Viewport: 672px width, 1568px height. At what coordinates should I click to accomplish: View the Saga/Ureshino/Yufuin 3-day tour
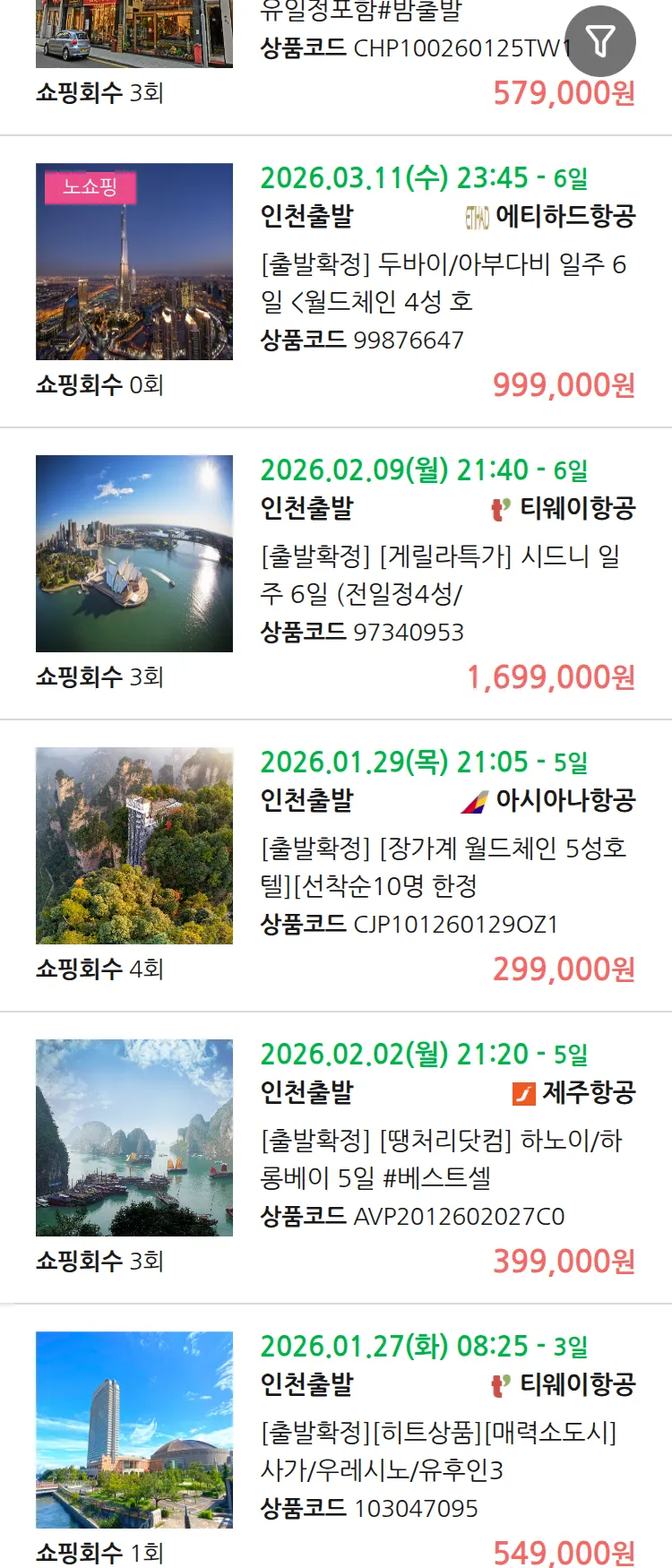tap(444, 1451)
